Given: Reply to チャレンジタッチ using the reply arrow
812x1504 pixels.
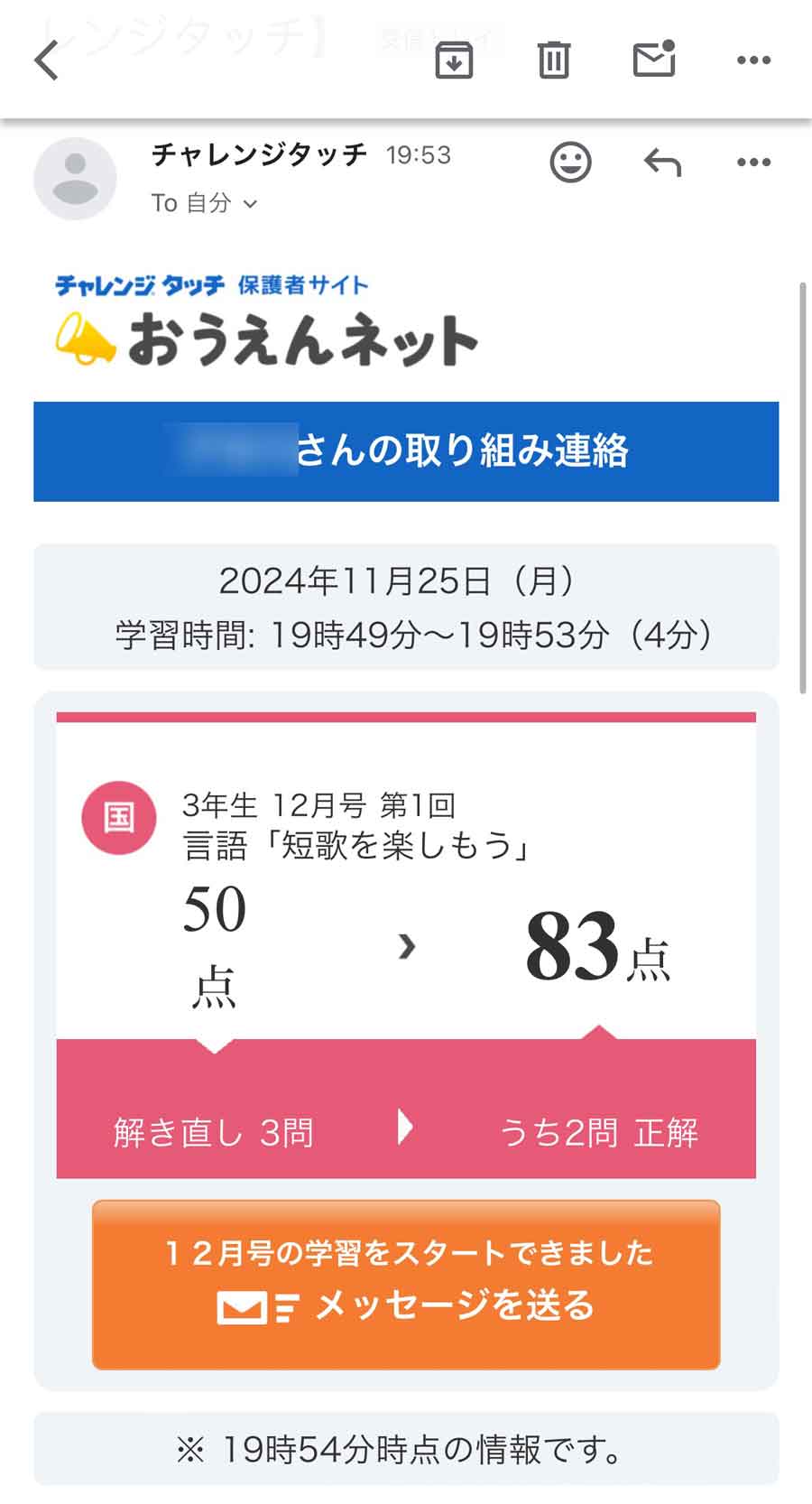Looking at the screenshot, I should pos(663,162).
